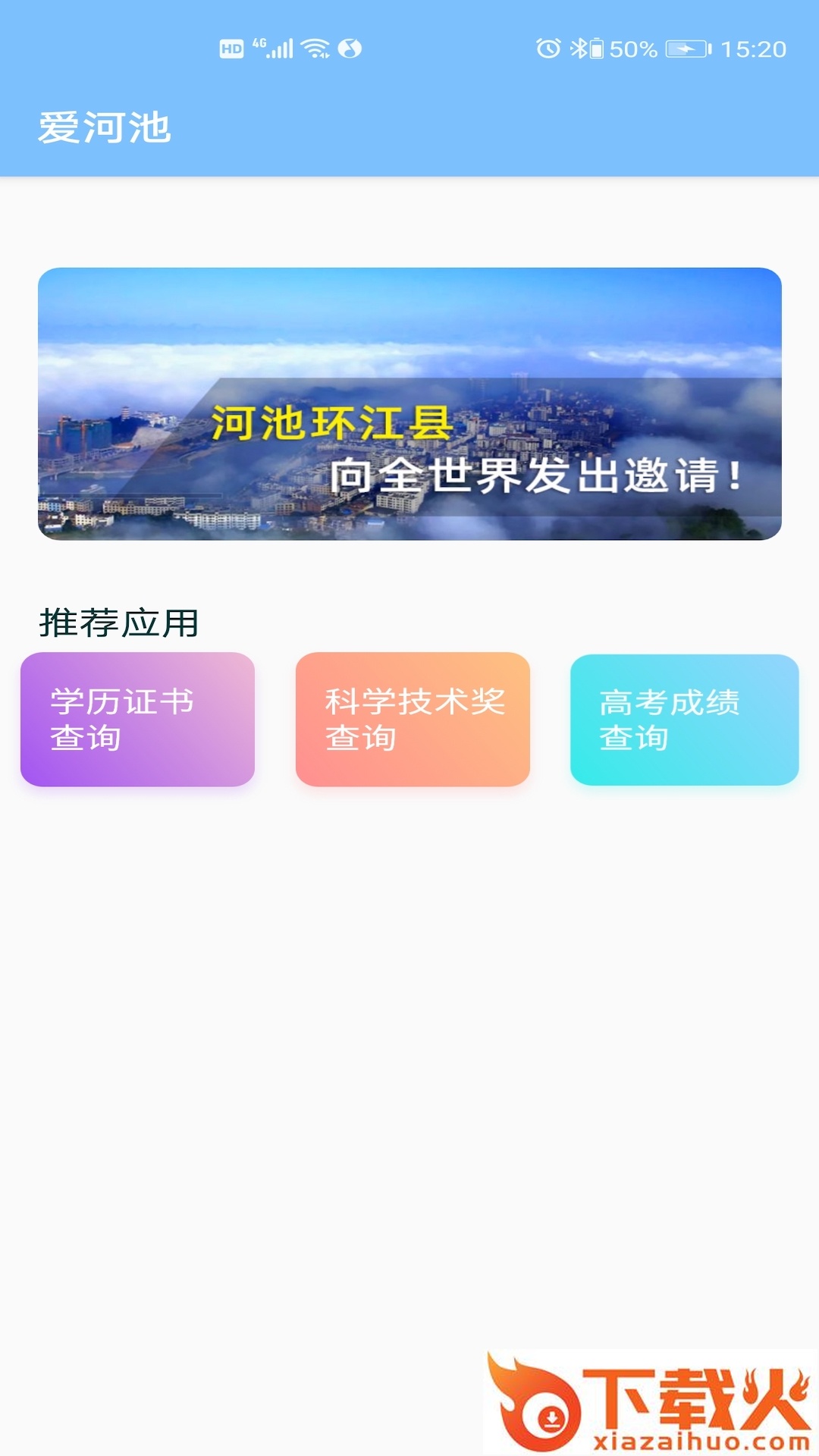This screenshot has width=819, height=1456.
Task: Open the 河池环江县 invitation banner
Action: point(409,403)
